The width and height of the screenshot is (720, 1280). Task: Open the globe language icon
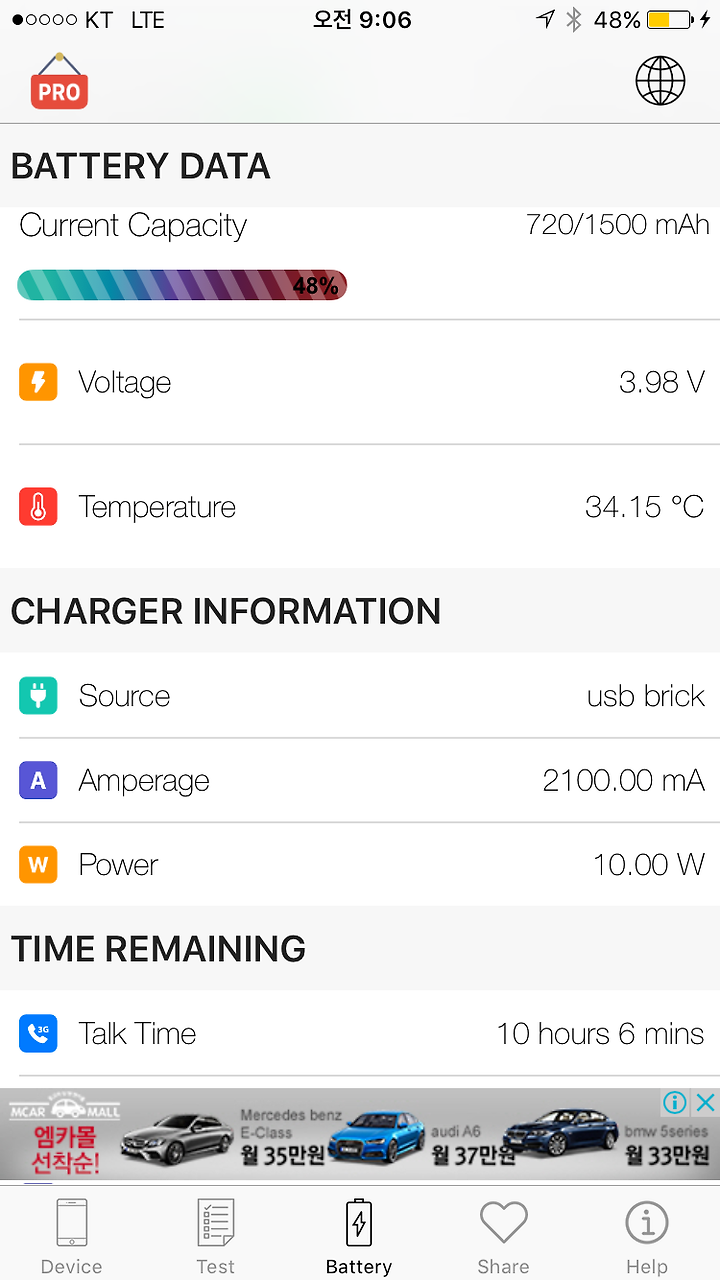click(x=660, y=81)
